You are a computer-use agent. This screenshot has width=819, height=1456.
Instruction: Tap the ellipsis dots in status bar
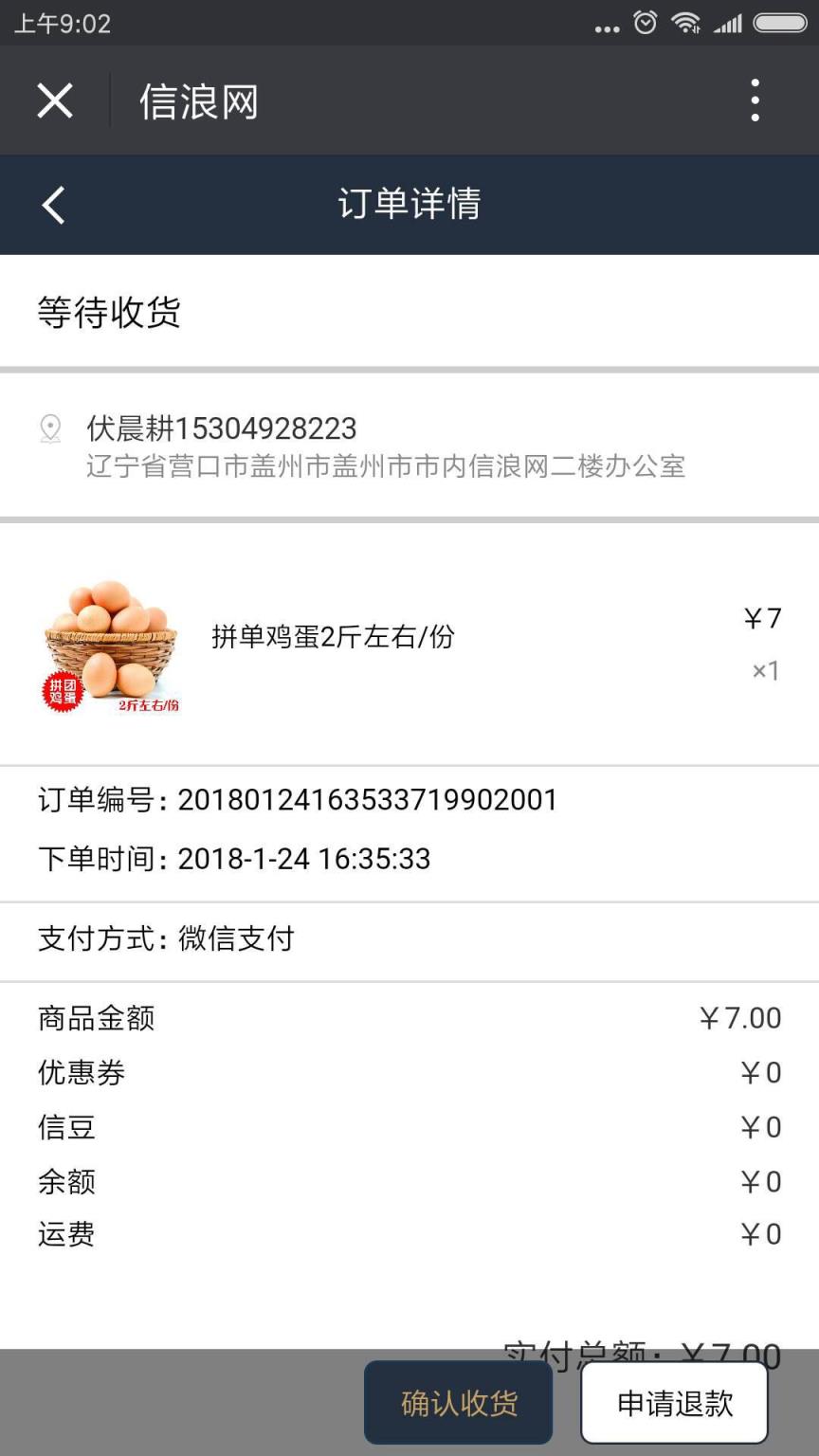(607, 28)
